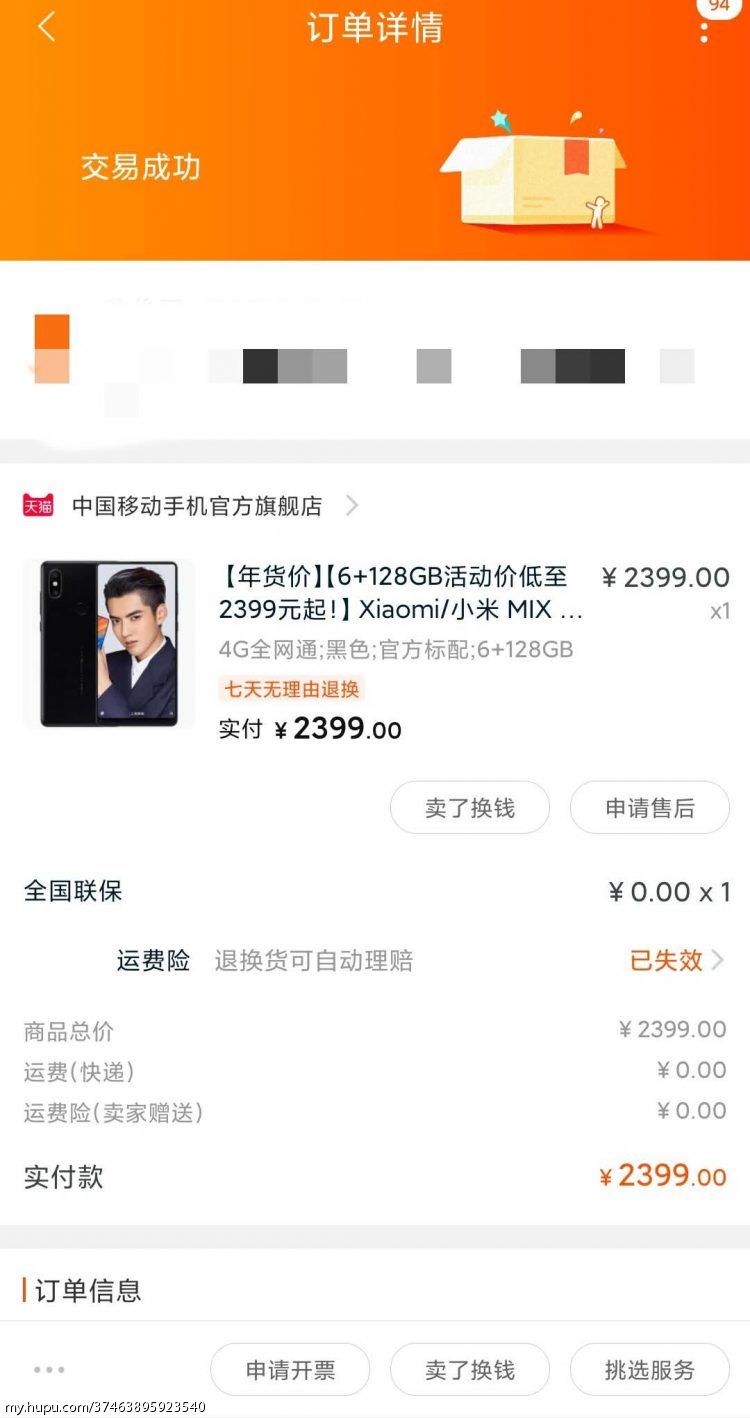
Task: Tap the 申请开票 button
Action: pyautogui.click(x=290, y=1370)
